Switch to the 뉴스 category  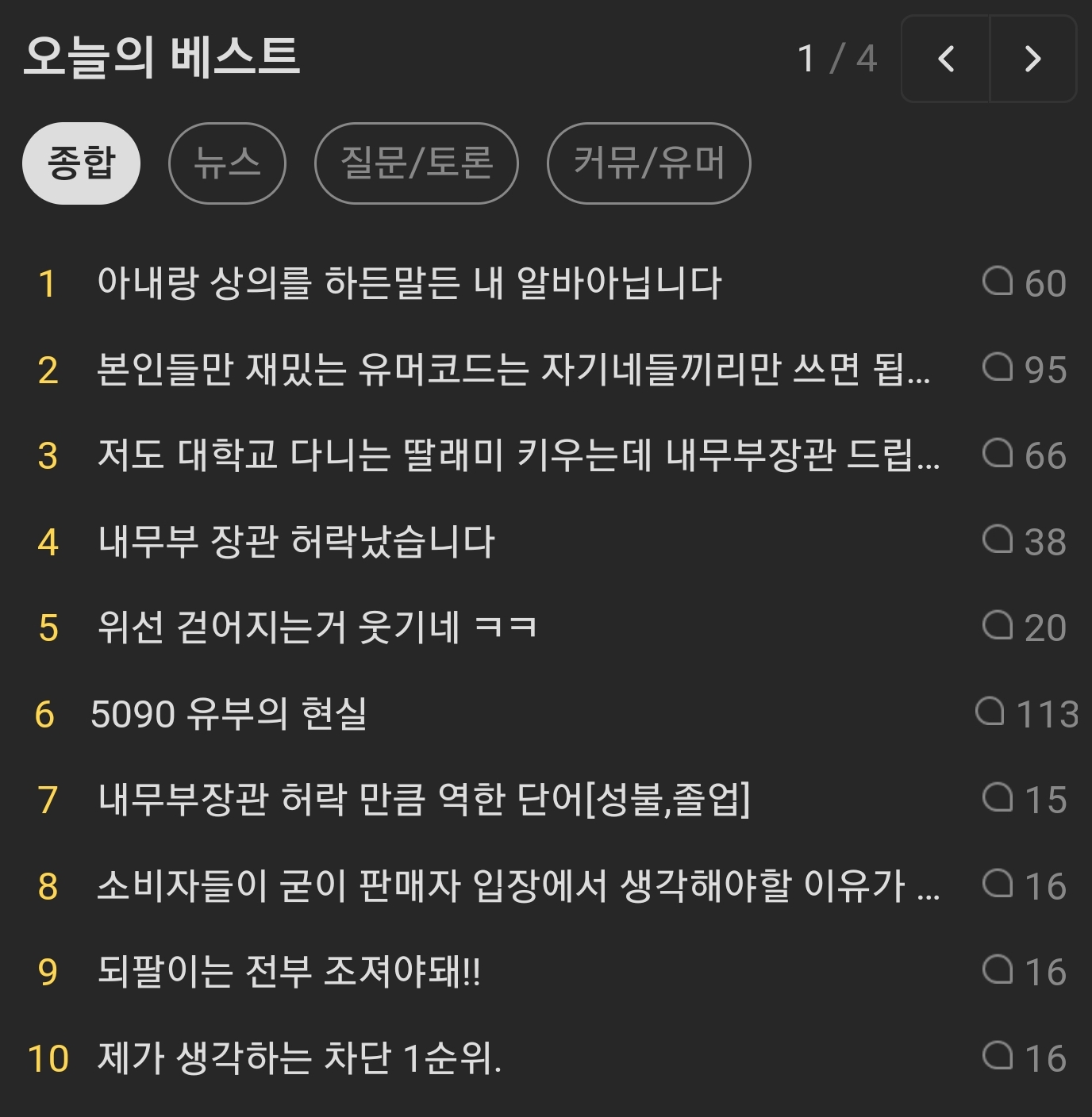[x=227, y=163]
